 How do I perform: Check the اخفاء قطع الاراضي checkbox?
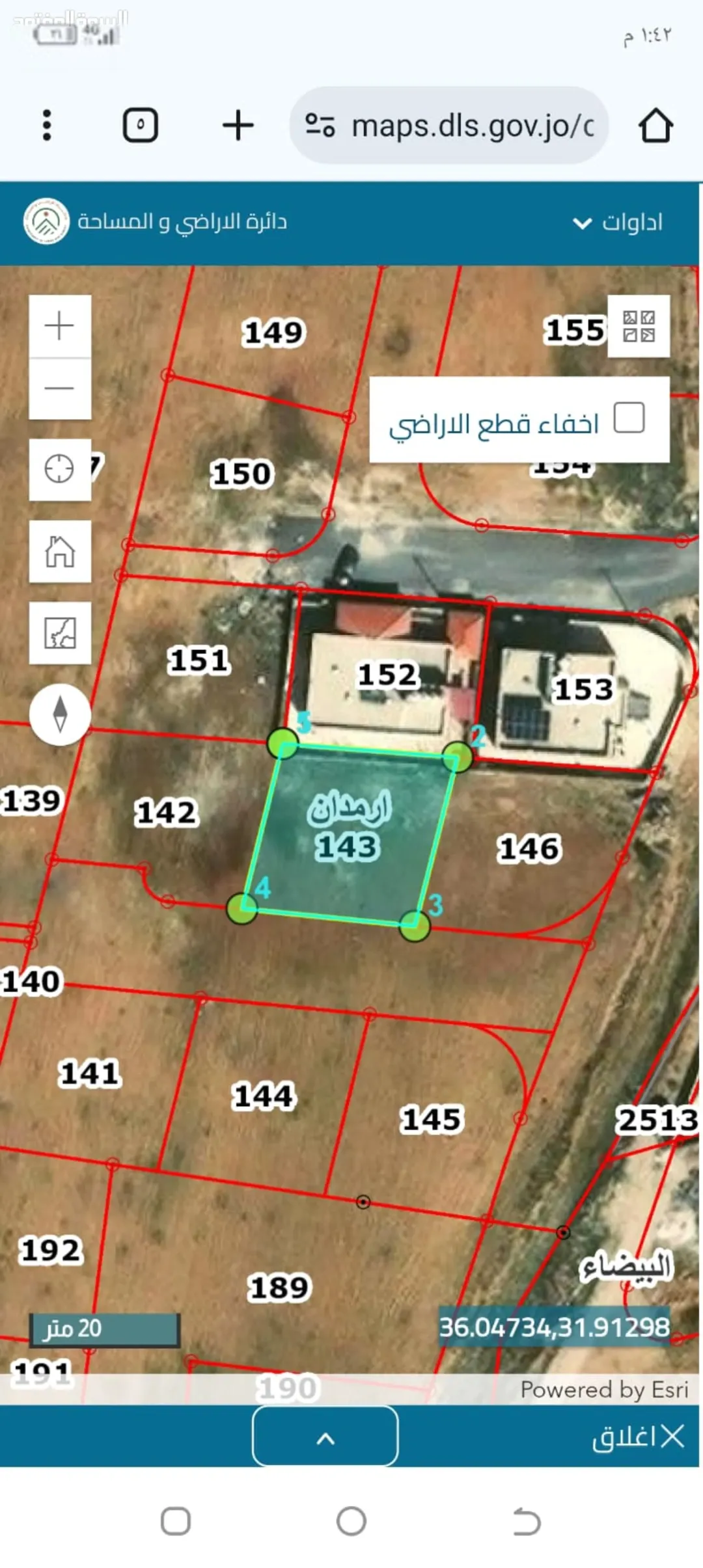629,417
